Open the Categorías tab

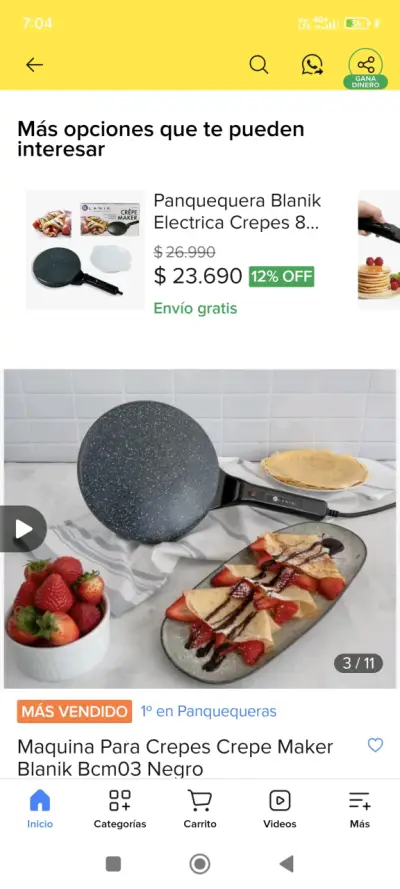[x=120, y=809]
